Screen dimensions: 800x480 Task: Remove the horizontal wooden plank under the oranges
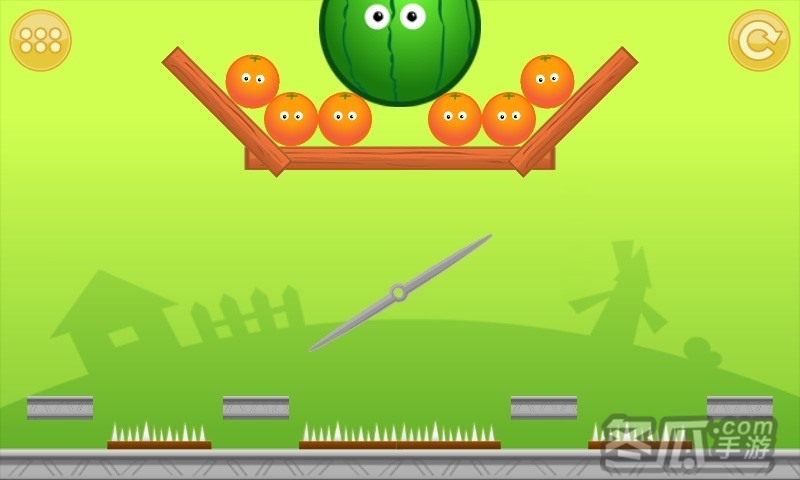[x=400, y=158]
